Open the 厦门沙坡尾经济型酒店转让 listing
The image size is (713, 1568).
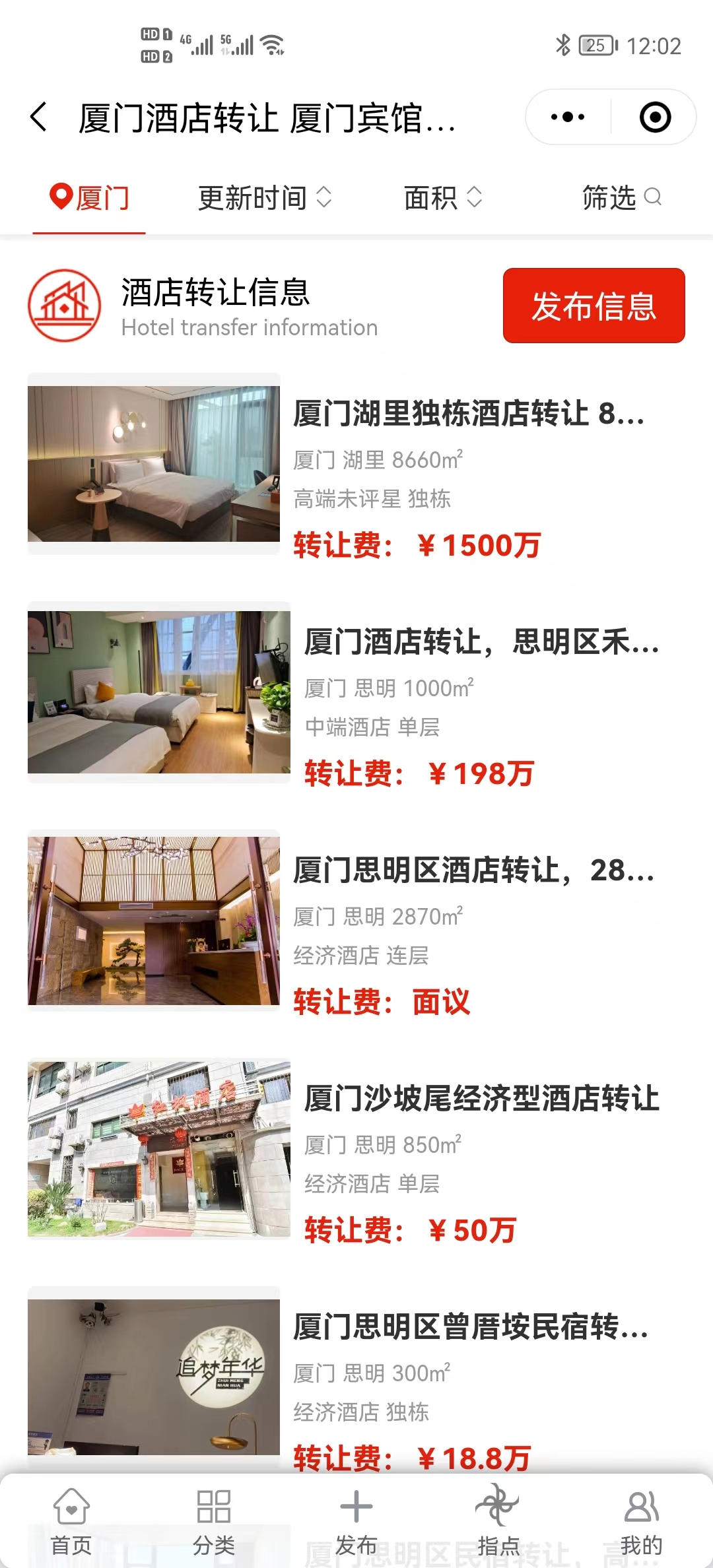click(x=481, y=1099)
